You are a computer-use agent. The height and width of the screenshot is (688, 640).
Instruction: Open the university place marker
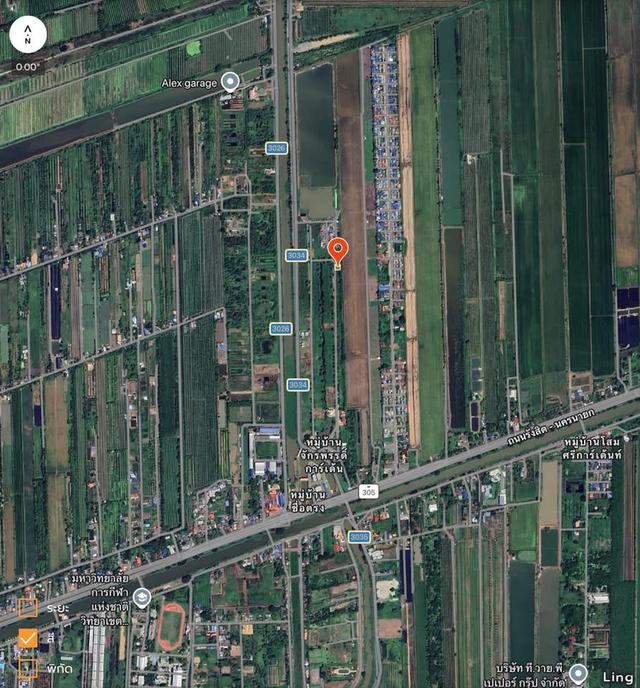(142, 597)
